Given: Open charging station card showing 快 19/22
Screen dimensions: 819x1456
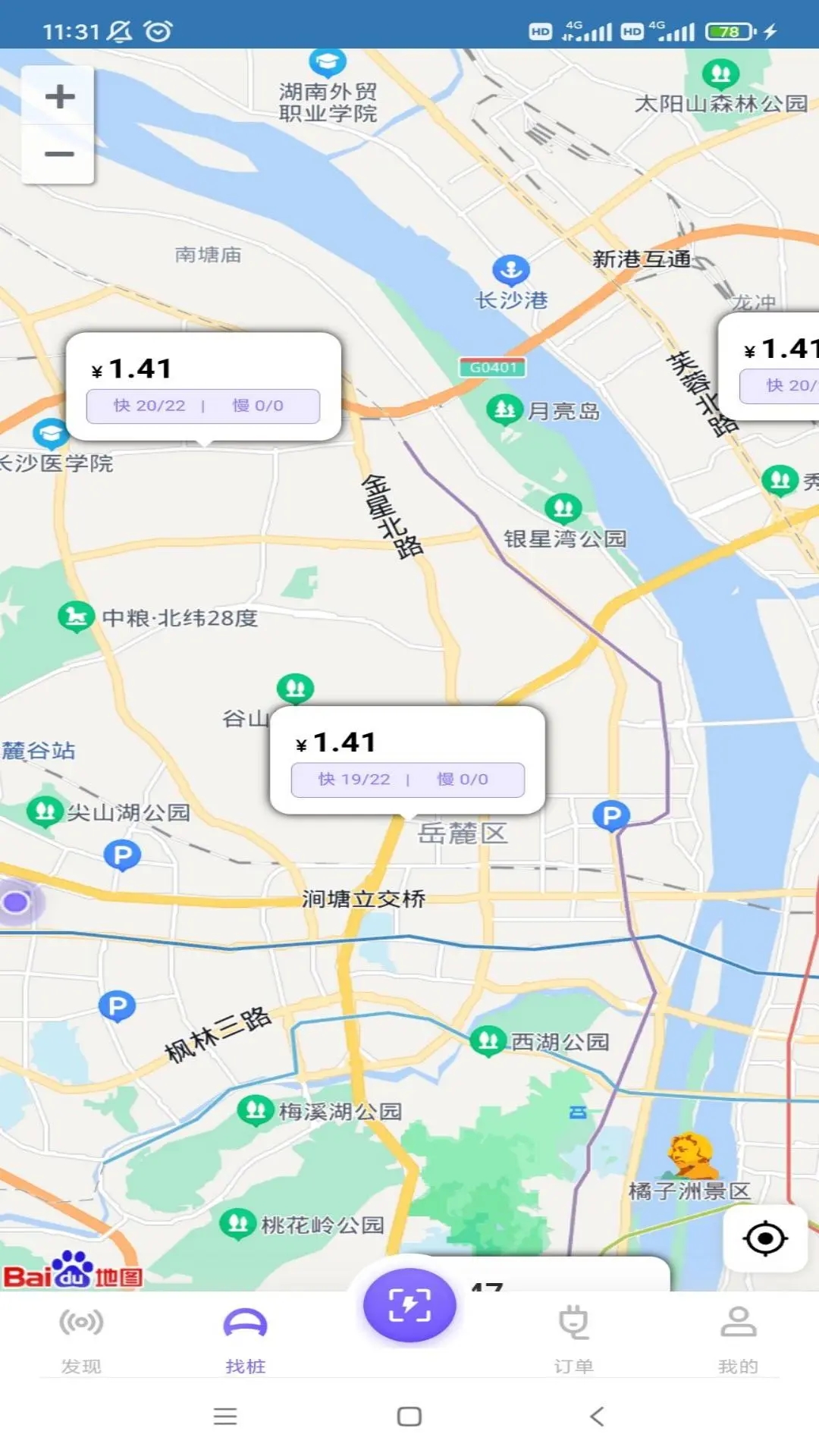Looking at the screenshot, I should [x=407, y=761].
